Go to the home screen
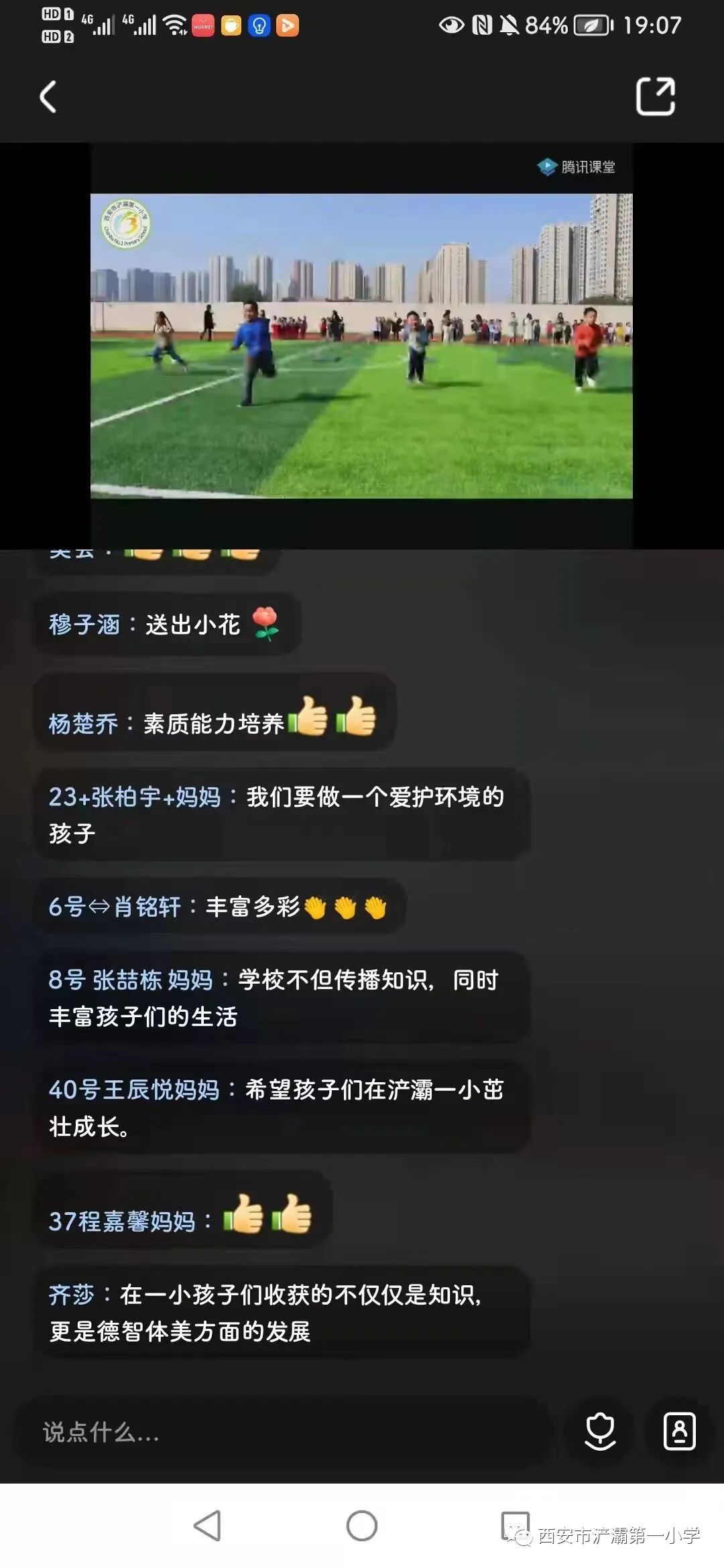Image resolution: width=724 pixels, height=1568 pixels. coord(362,1526)
